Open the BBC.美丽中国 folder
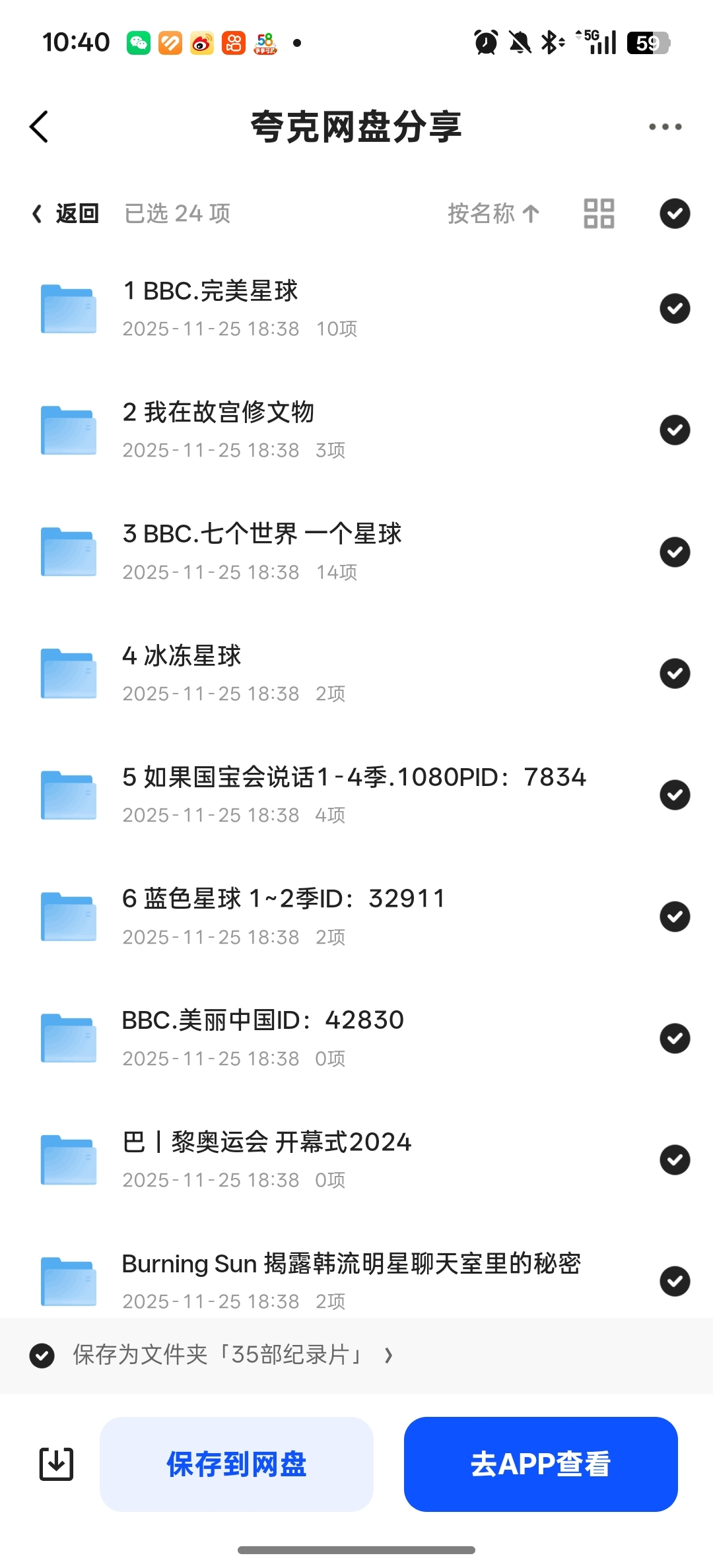Image resolution: width=713 pixels, height=1568 pixels. tap(263, 1037)
